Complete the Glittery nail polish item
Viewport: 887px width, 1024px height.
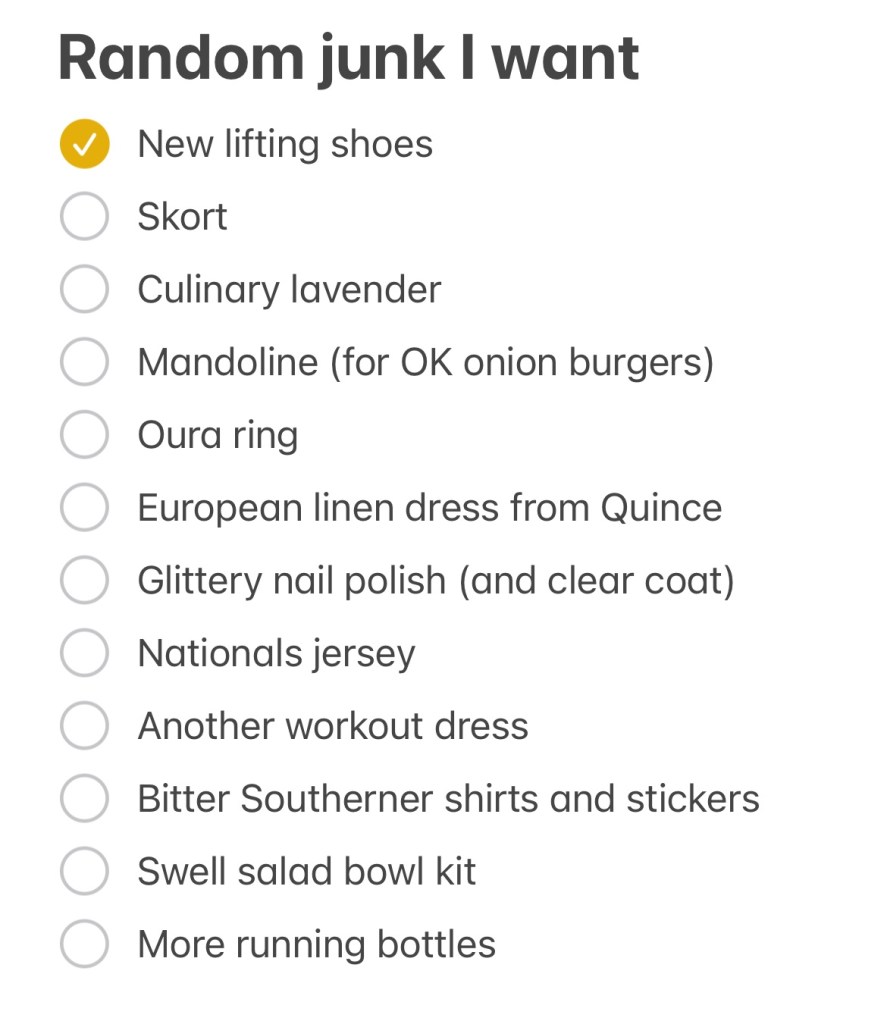click(84, 580)
